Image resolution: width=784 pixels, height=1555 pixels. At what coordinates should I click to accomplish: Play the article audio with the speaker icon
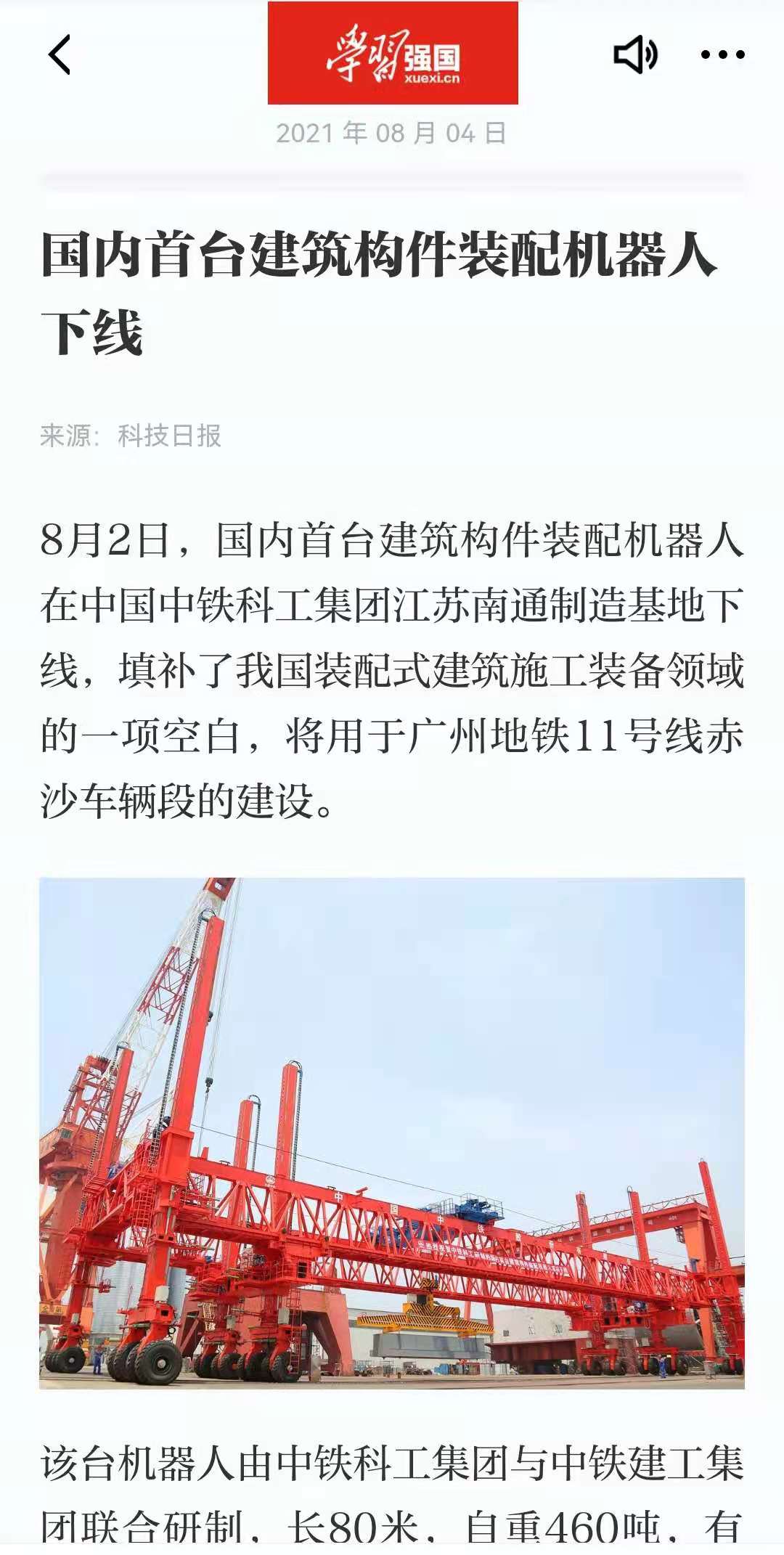pos(635,54)
